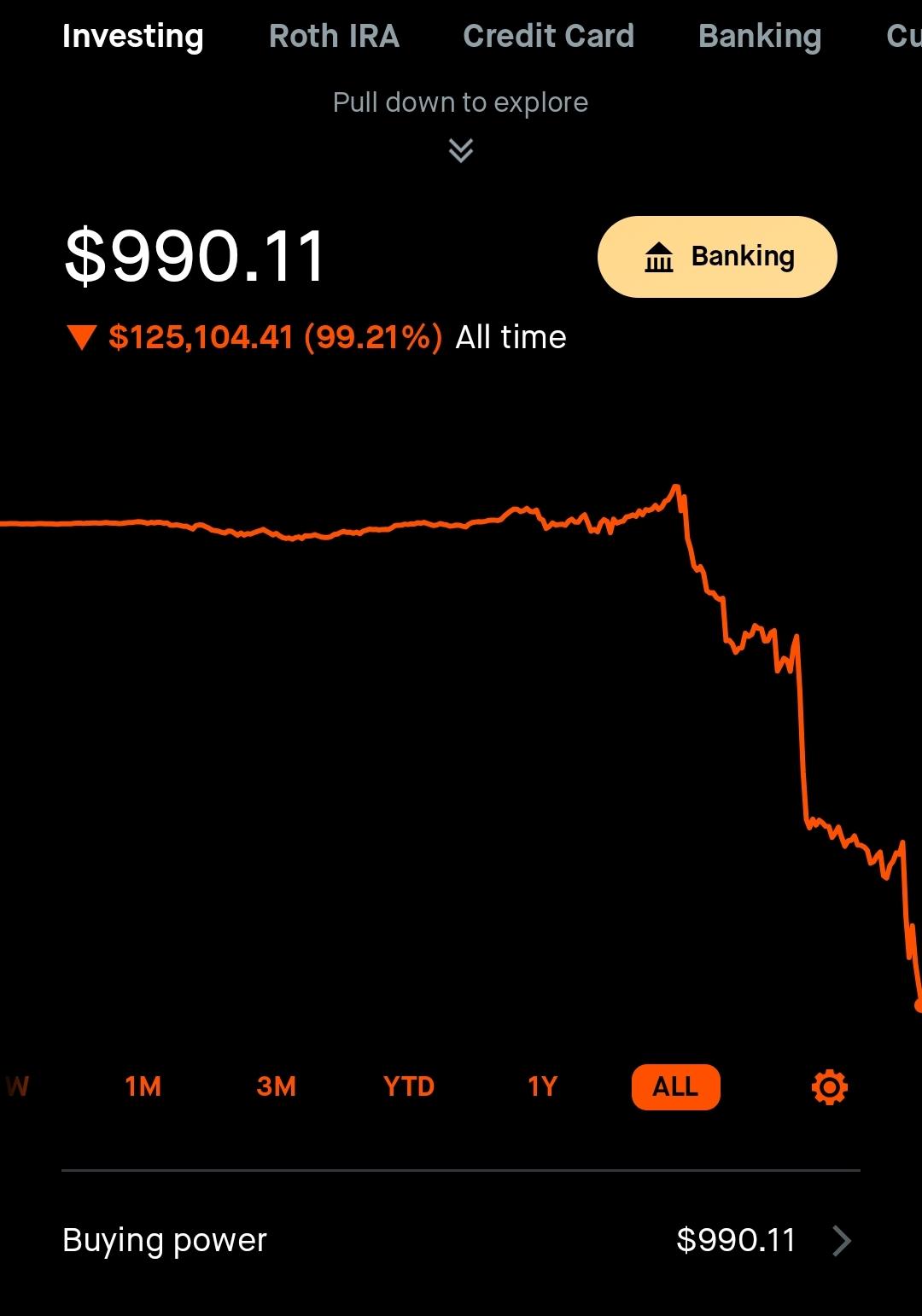Open the Credit Card tab
The image size is (922, 1316).
point(548,36)
